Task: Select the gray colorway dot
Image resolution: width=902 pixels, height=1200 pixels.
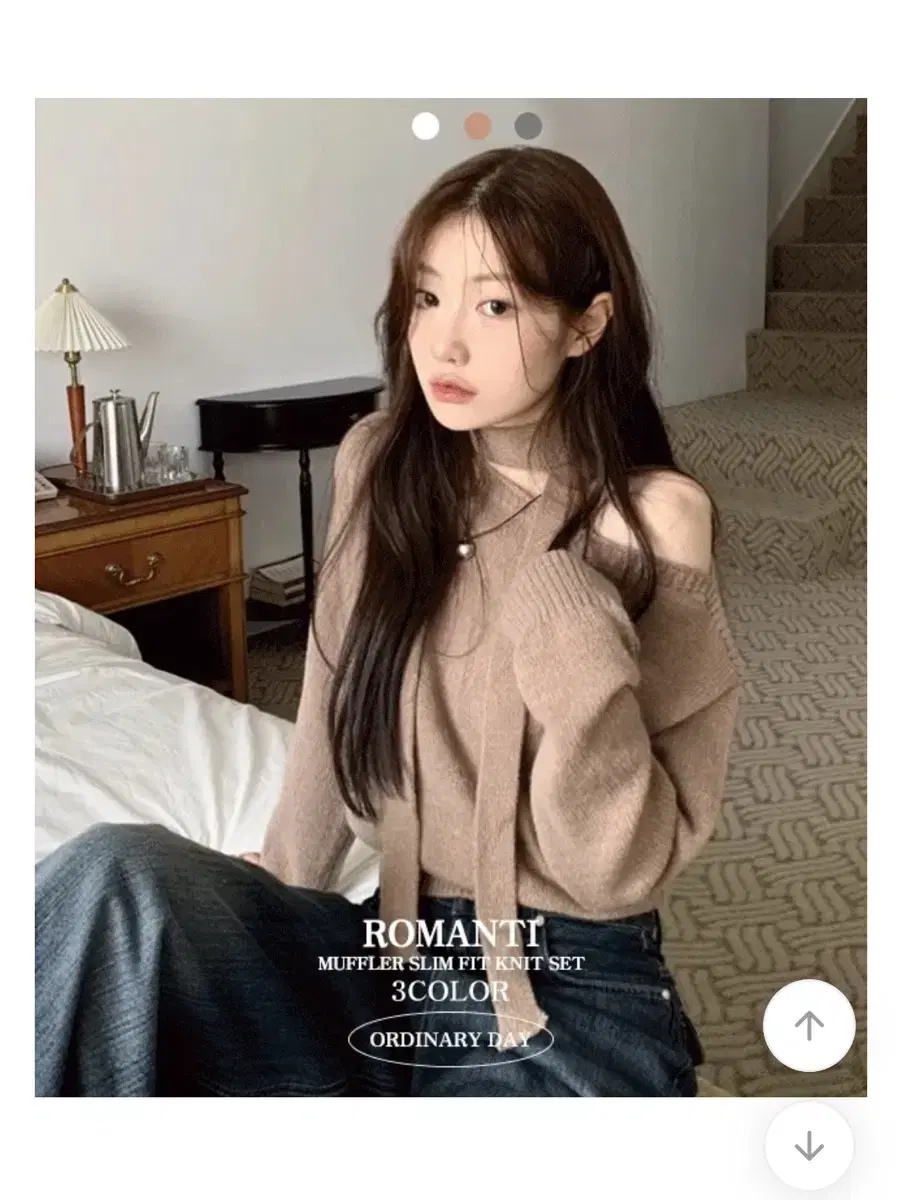Action: click(528, 127)
